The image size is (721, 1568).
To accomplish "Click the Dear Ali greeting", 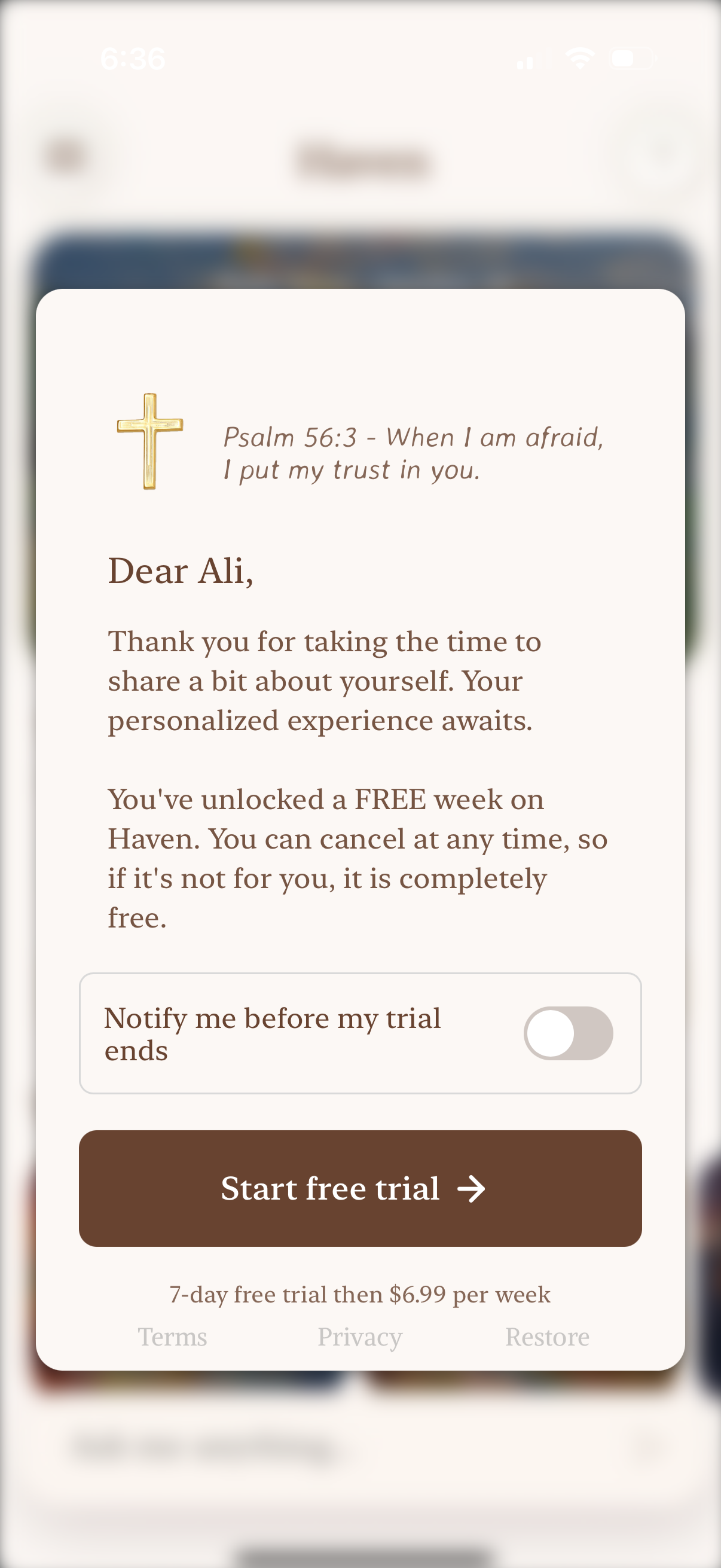I will tap(179, 571).
